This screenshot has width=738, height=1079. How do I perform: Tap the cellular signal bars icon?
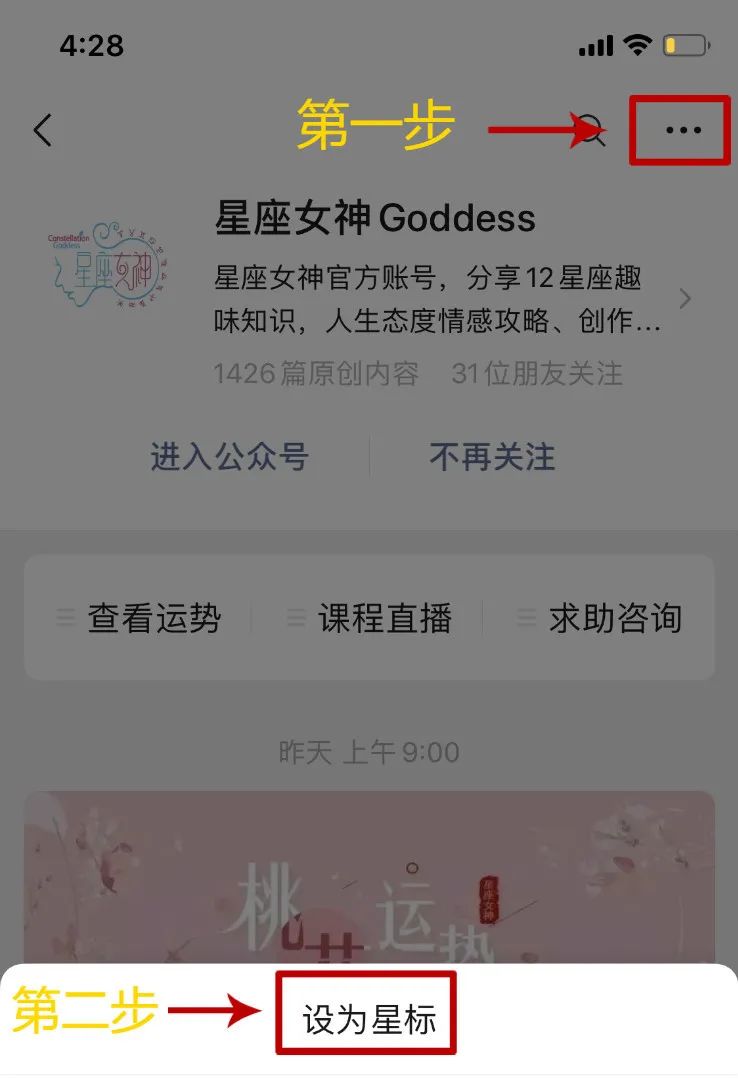coord(597,45)
